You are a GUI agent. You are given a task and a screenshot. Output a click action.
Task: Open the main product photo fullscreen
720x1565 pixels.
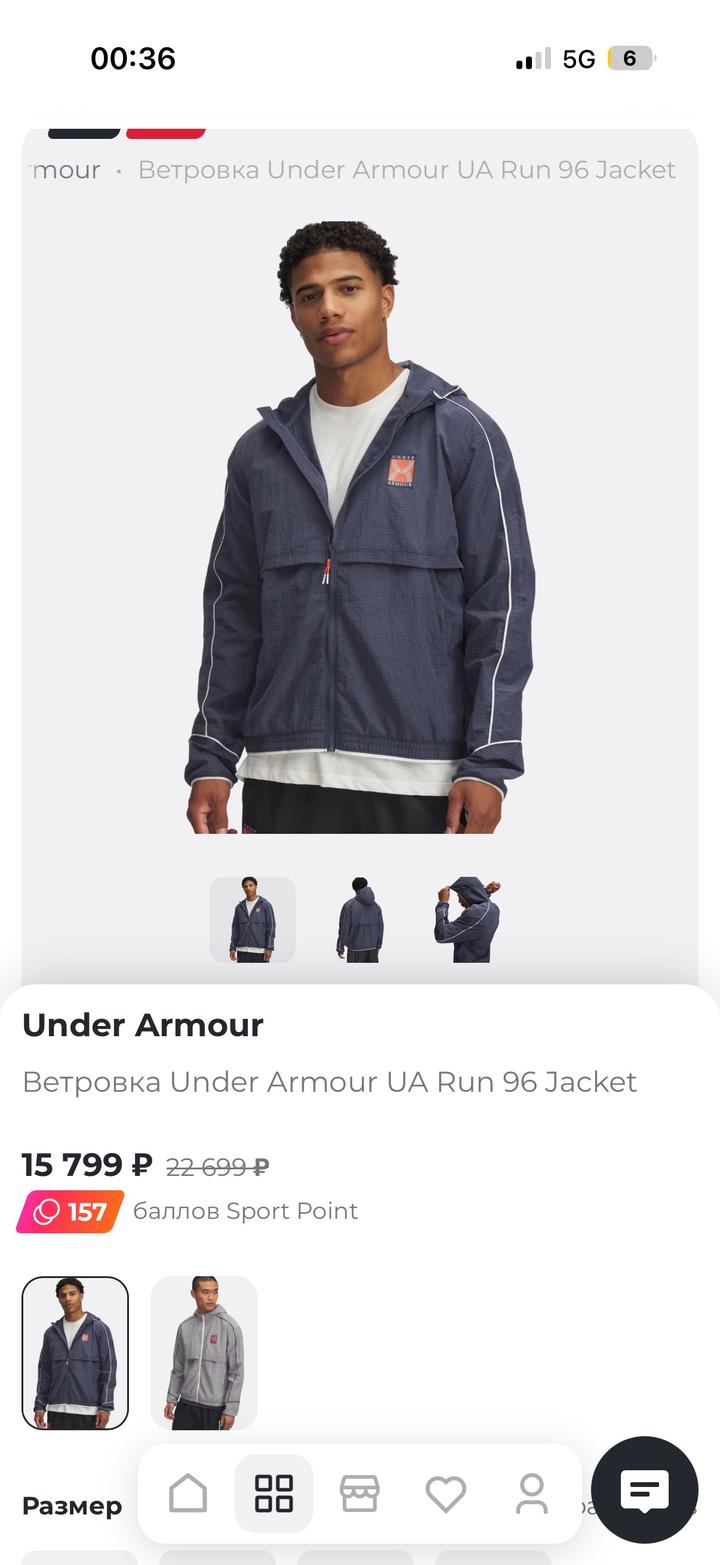click(x=360, y=530)
